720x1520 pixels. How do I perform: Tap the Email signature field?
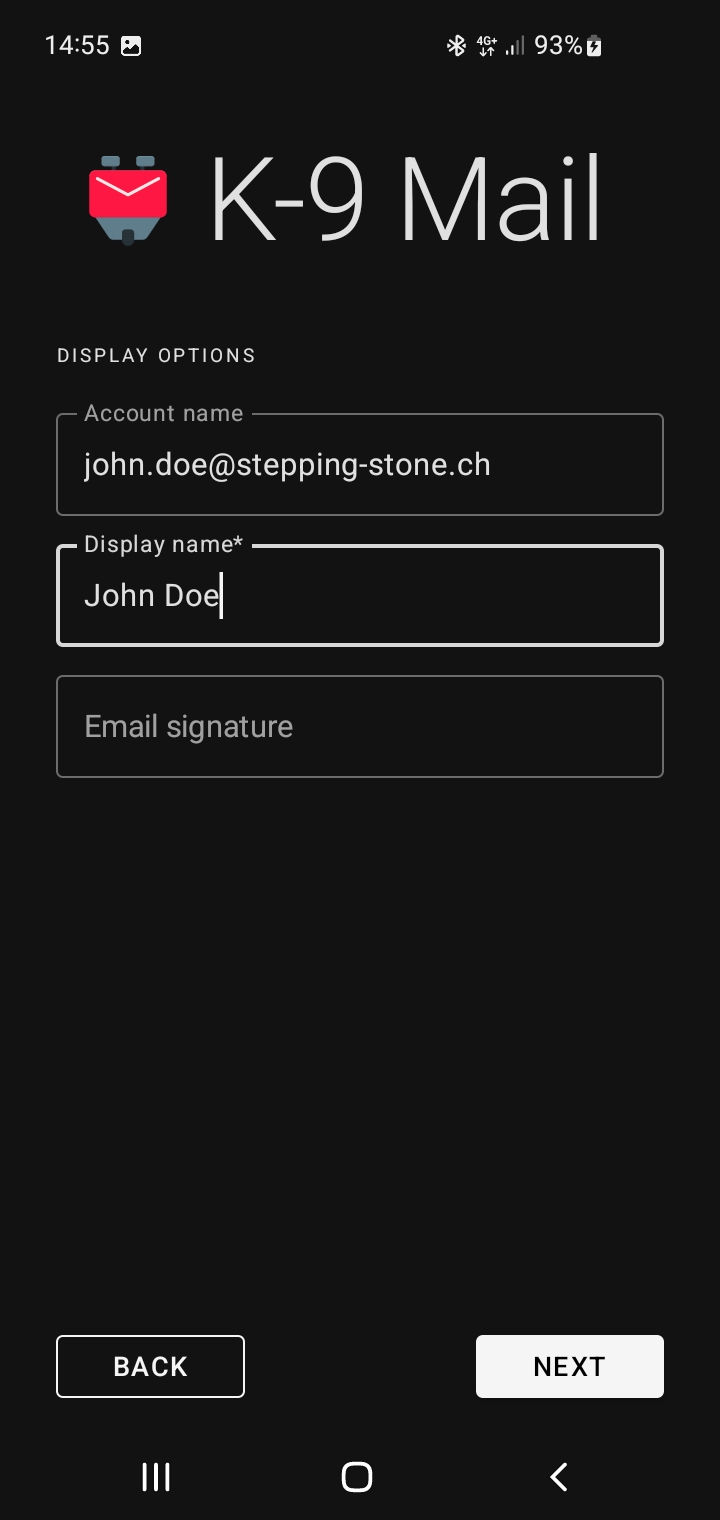click(x=360, y=727)
